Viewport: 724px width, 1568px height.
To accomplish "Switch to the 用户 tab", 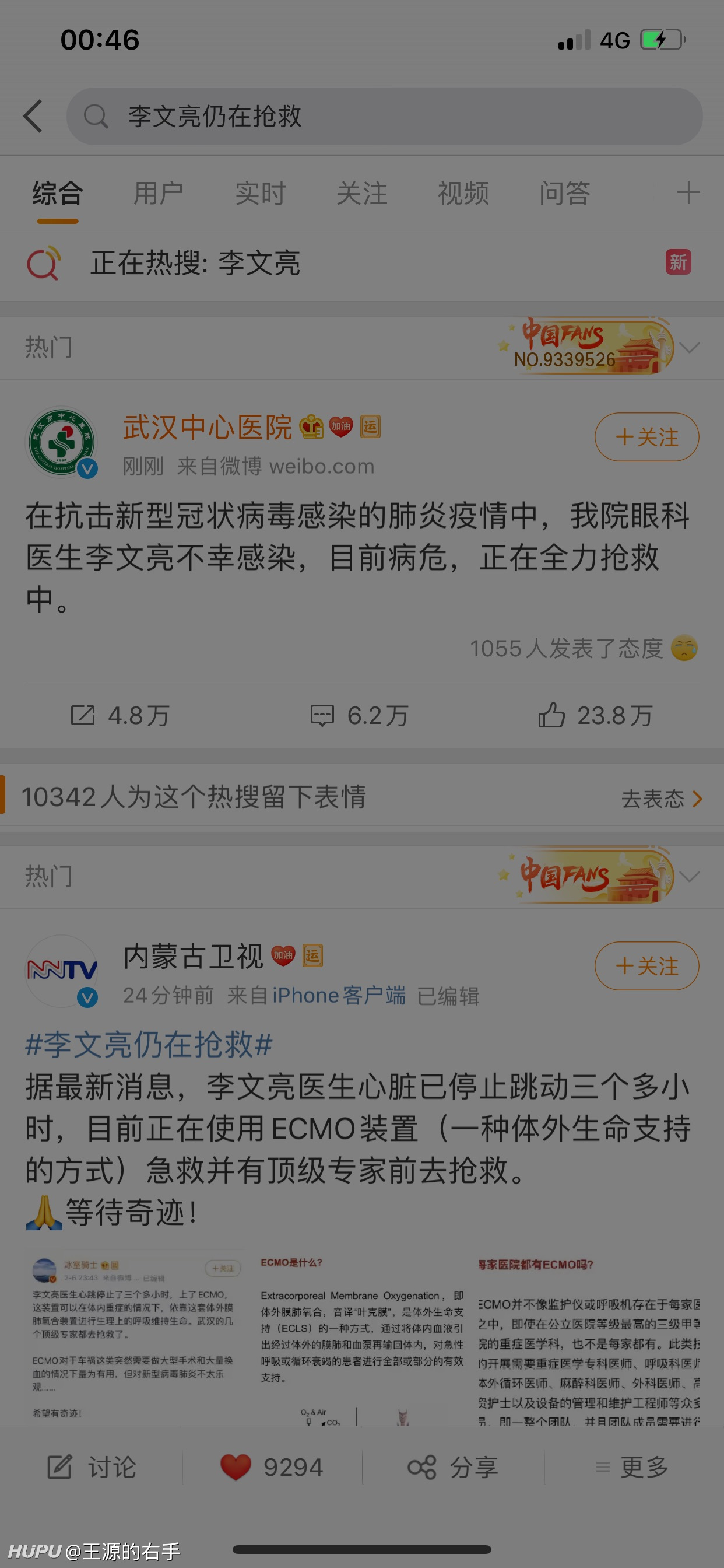I will (158, 194).
